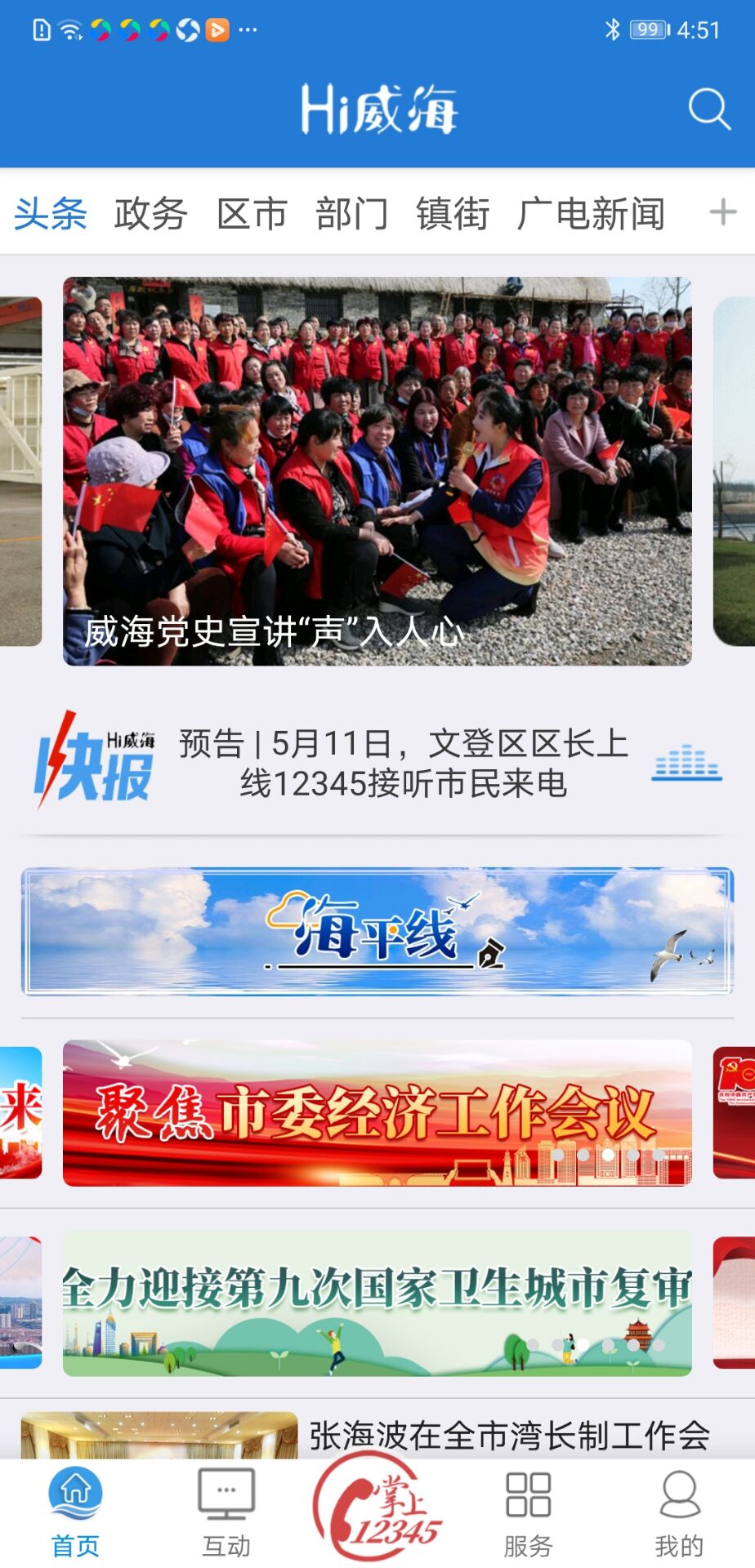Switch to the 广电新闻 tab

[593, 212]
